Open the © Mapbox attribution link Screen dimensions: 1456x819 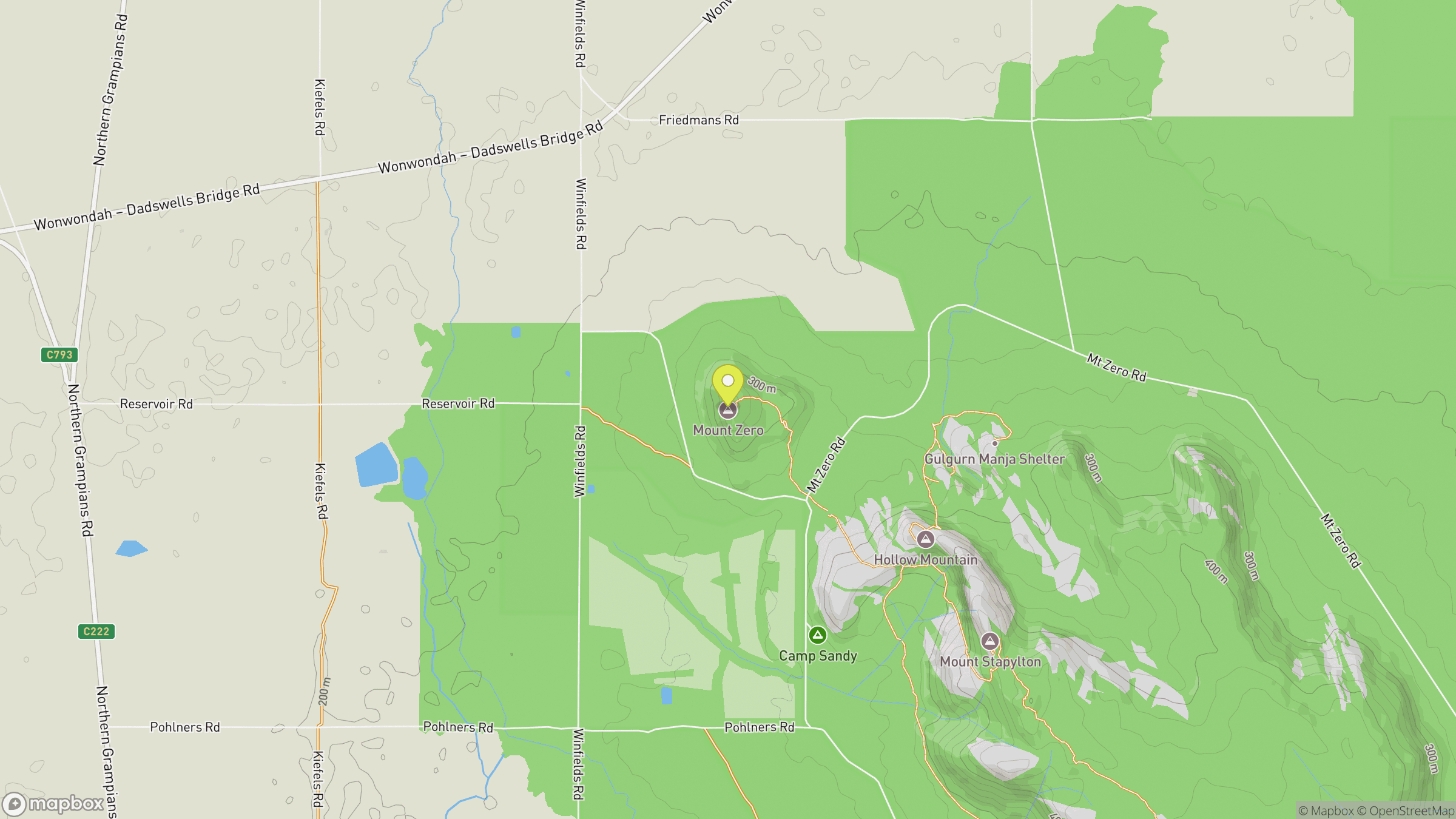1326,811
